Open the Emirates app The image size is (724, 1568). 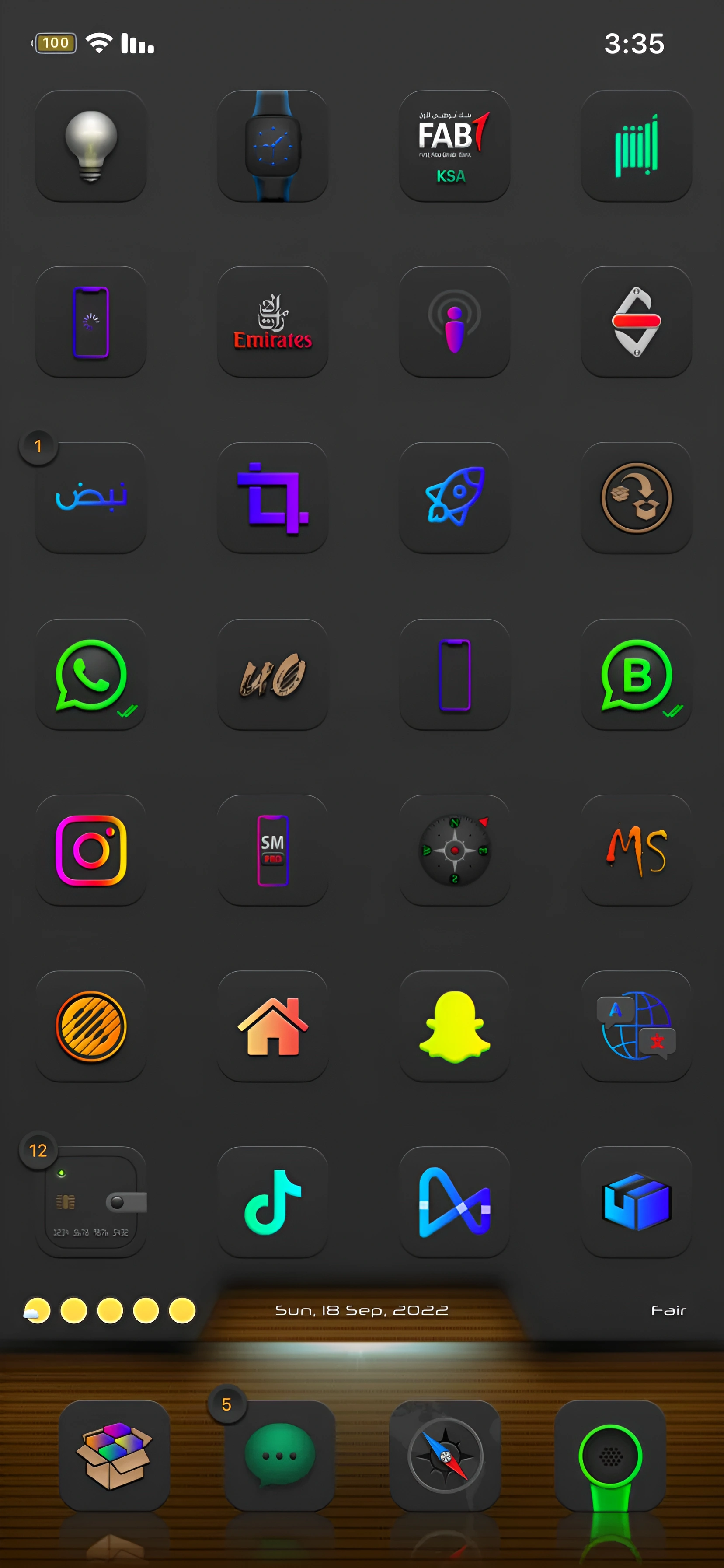272,322
